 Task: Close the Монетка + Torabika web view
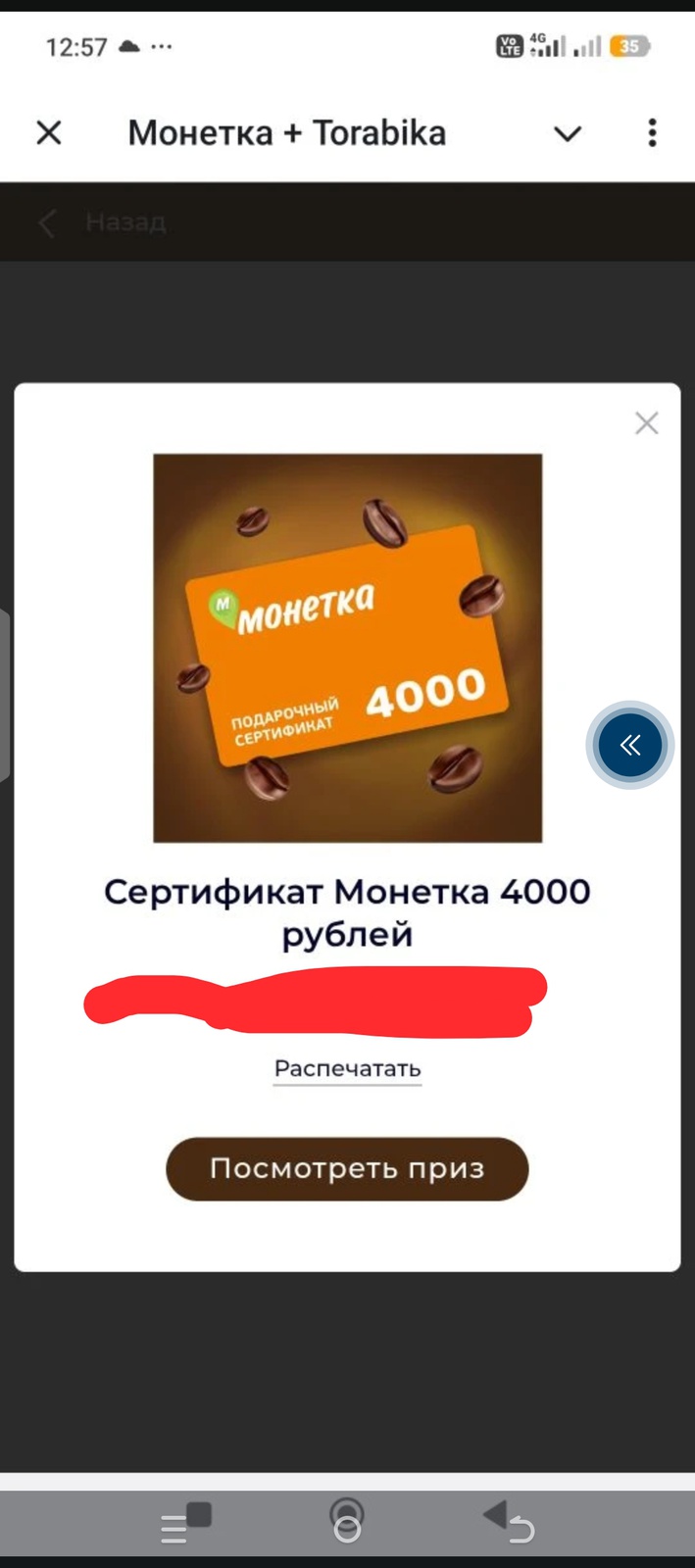point(49,132)
